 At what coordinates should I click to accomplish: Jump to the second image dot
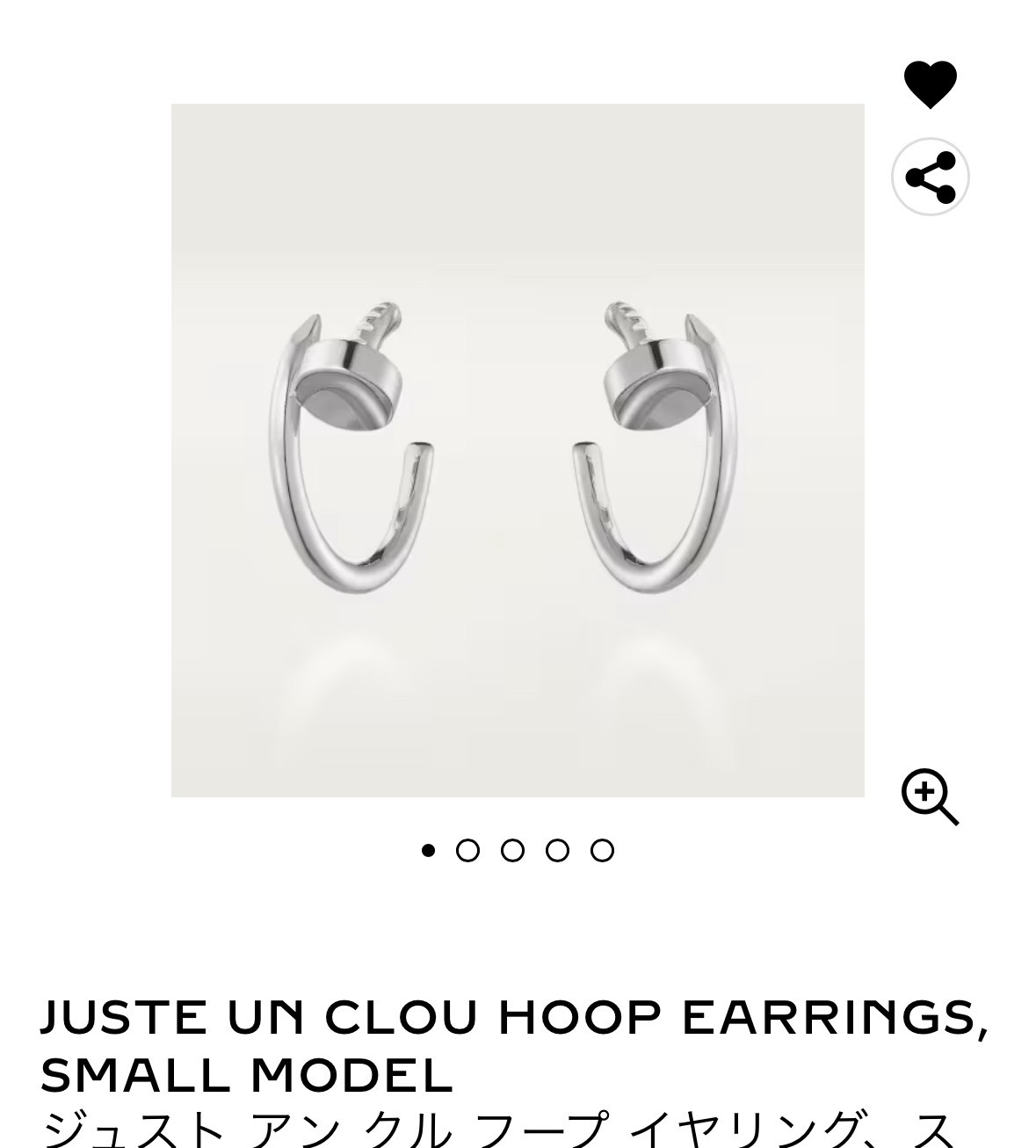coord(468,850)
